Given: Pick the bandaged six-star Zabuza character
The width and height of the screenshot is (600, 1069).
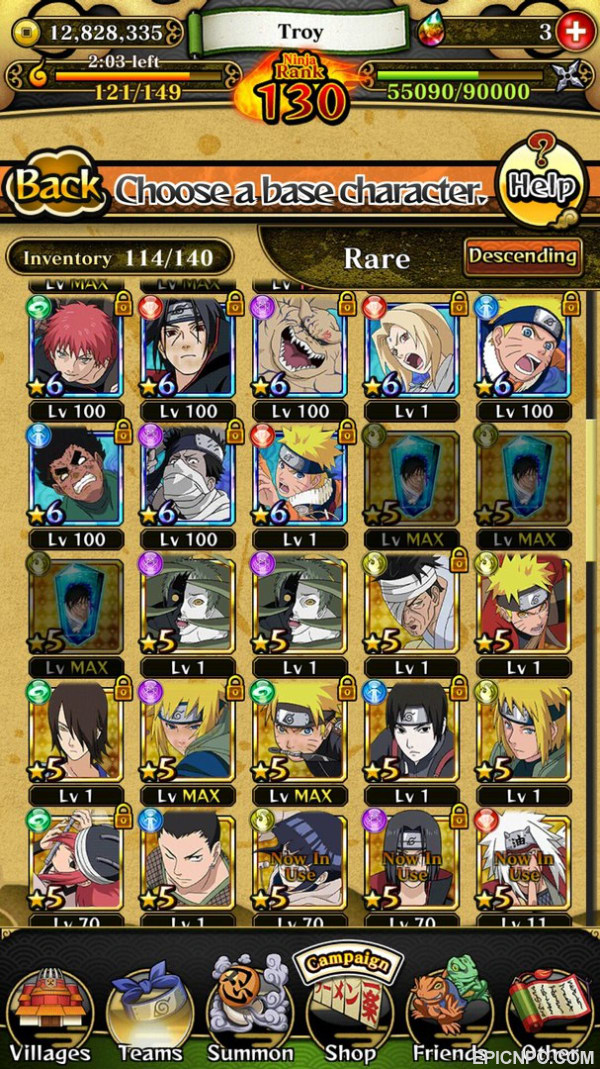Looking at the screenshot, I should pyautogui.click(x=188, y=476).
